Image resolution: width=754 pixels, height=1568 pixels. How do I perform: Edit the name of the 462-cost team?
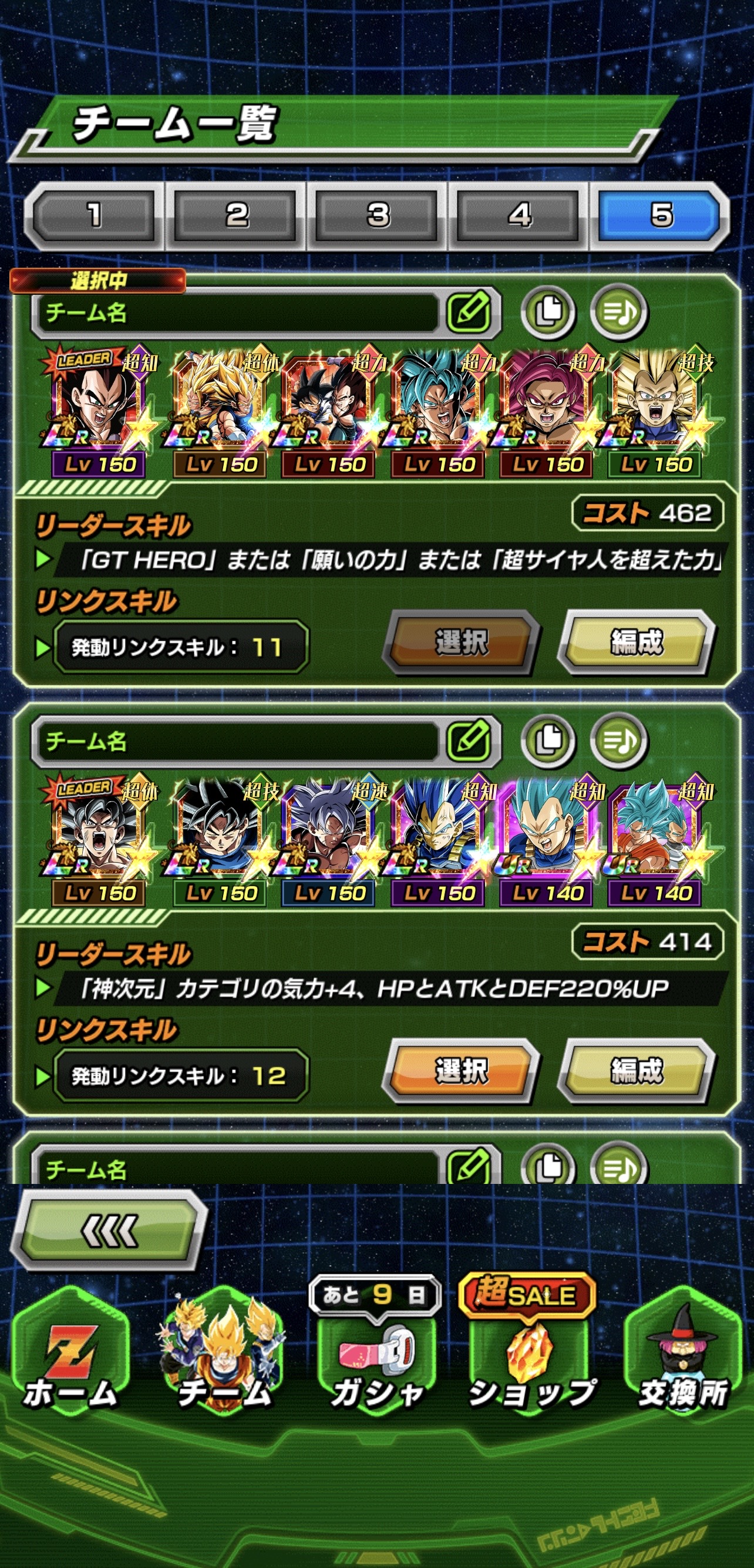click(x=469, y=312)
